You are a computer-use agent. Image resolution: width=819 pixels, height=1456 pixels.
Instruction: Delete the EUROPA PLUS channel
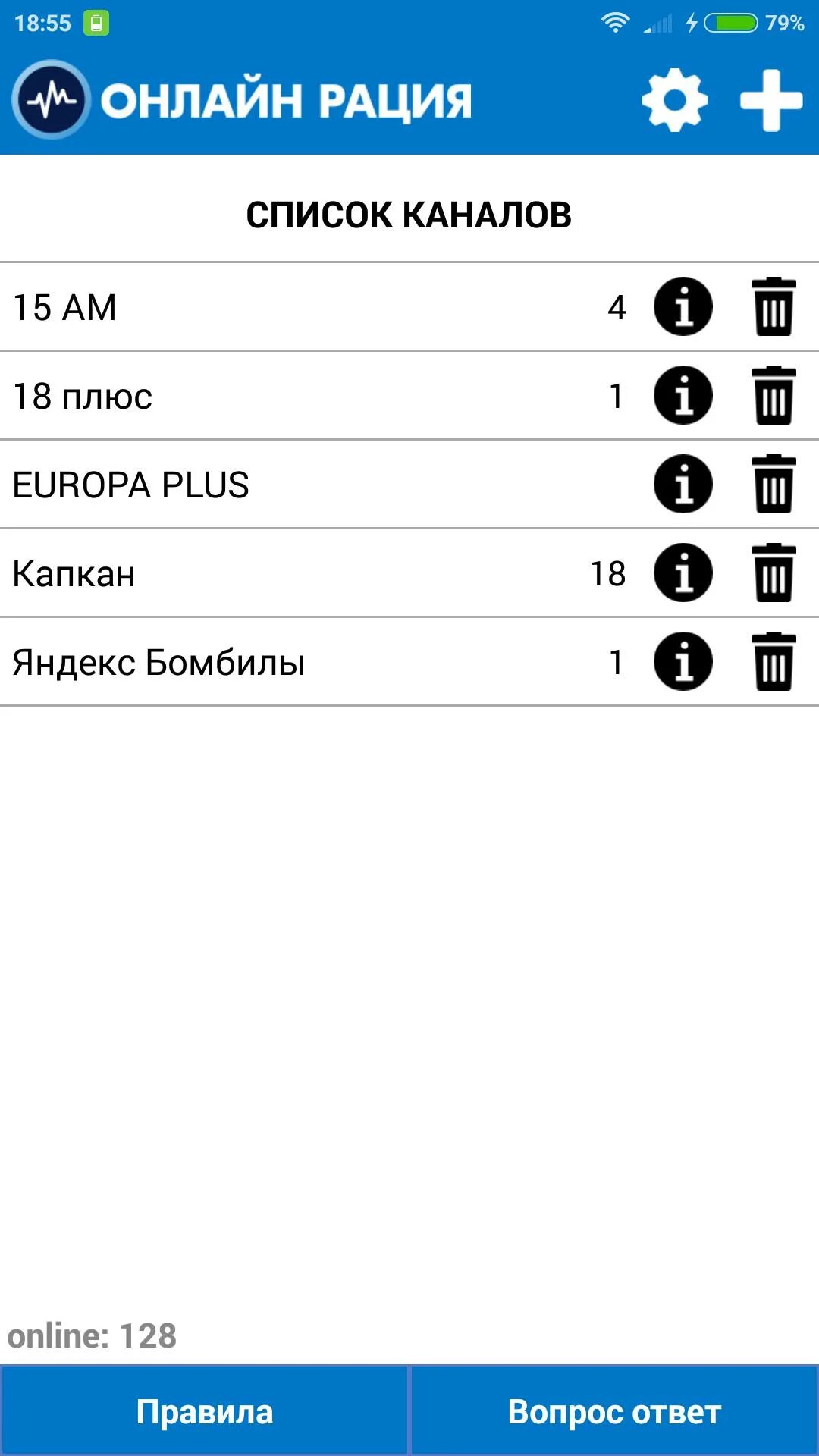773,484
